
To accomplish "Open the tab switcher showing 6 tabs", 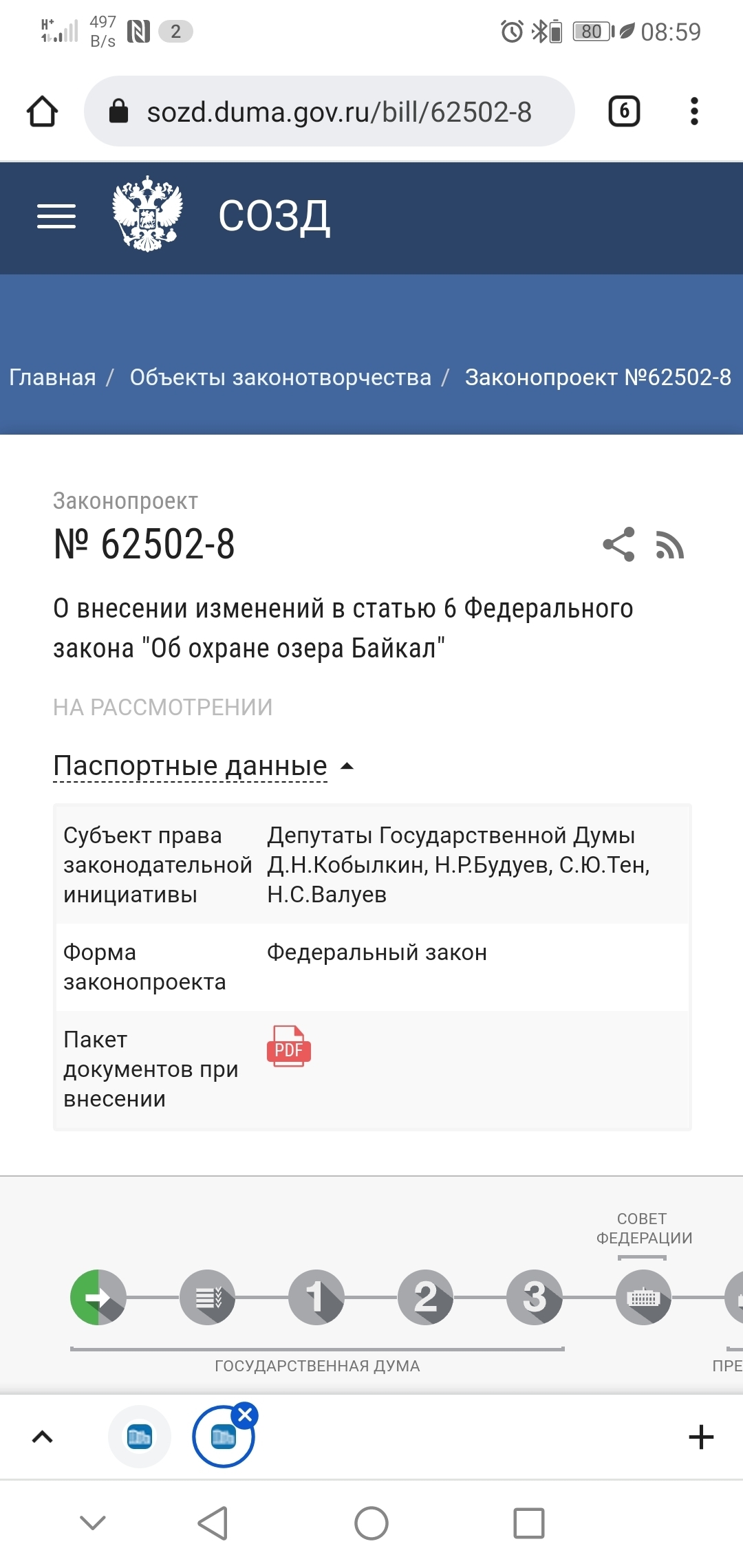I will (x=624, y=111).
